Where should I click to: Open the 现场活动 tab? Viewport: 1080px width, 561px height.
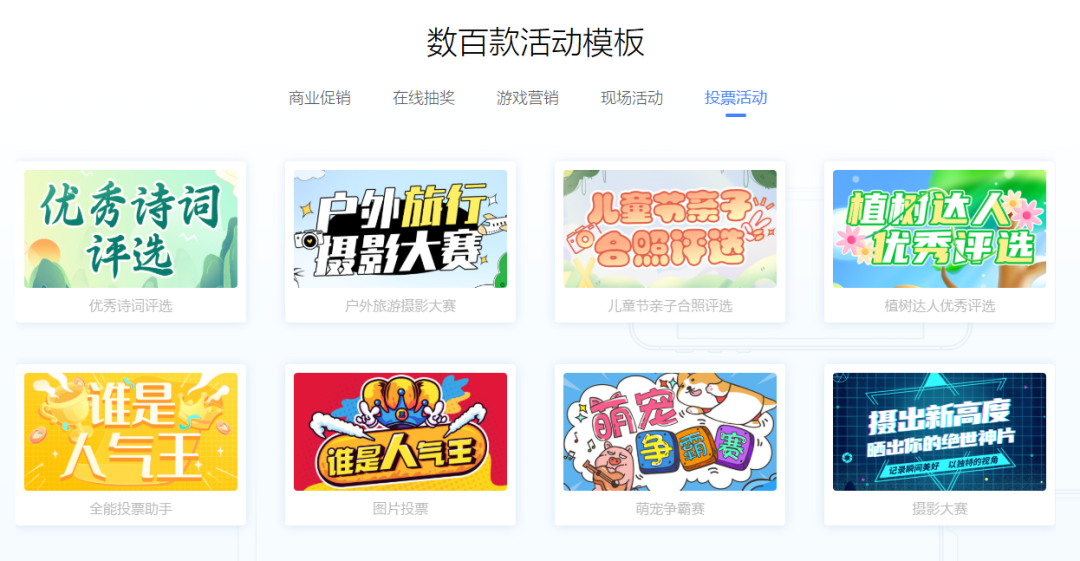pos(631,98)
